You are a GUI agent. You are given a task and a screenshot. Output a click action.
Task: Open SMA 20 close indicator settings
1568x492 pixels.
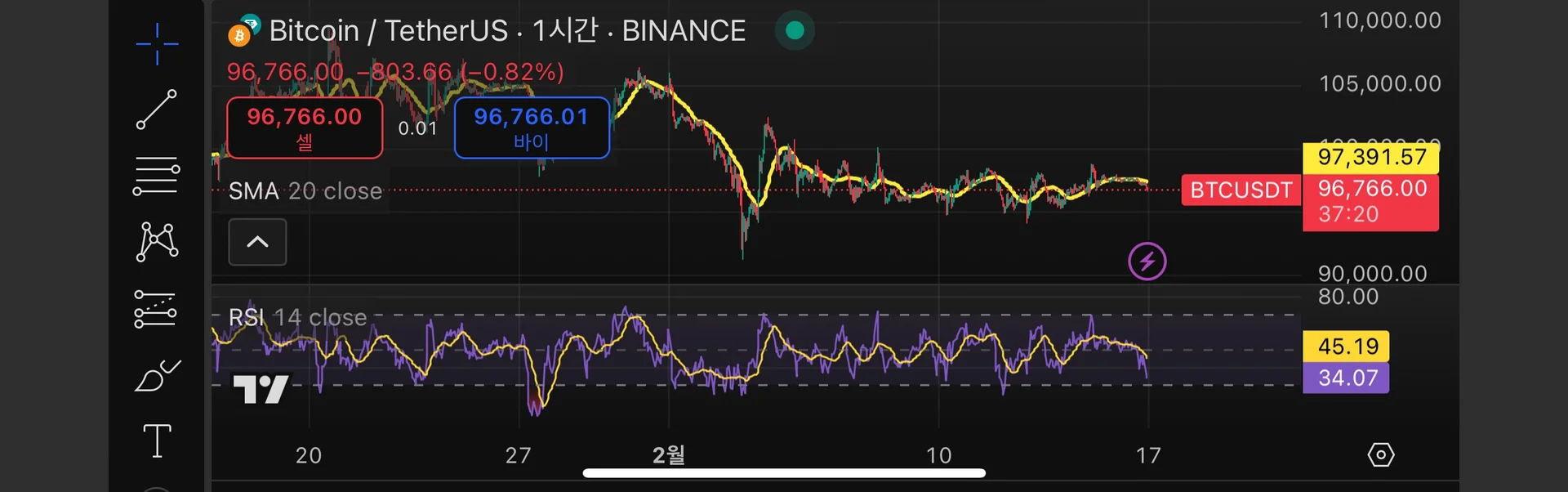[x=305, y=191]
